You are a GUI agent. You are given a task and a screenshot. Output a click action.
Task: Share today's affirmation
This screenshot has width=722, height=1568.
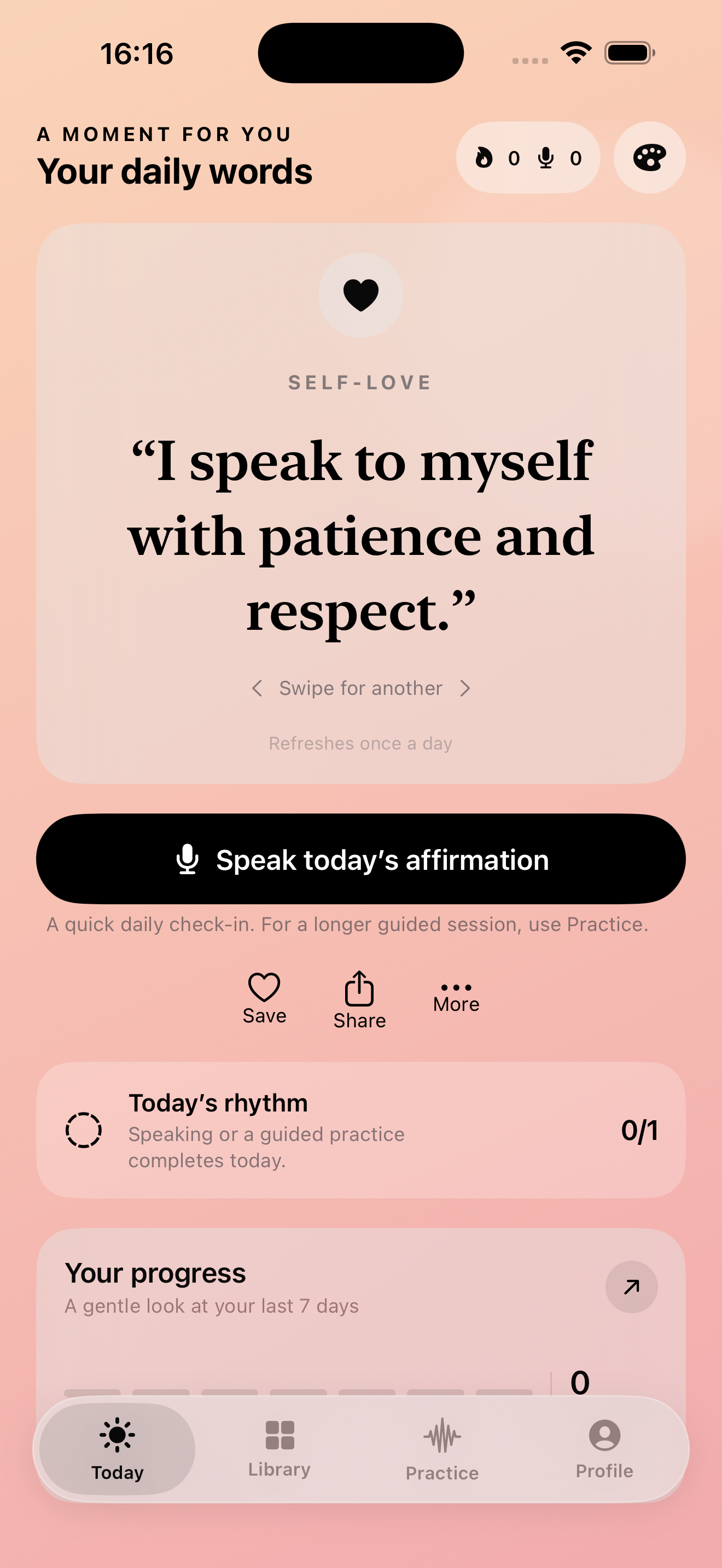359,999
